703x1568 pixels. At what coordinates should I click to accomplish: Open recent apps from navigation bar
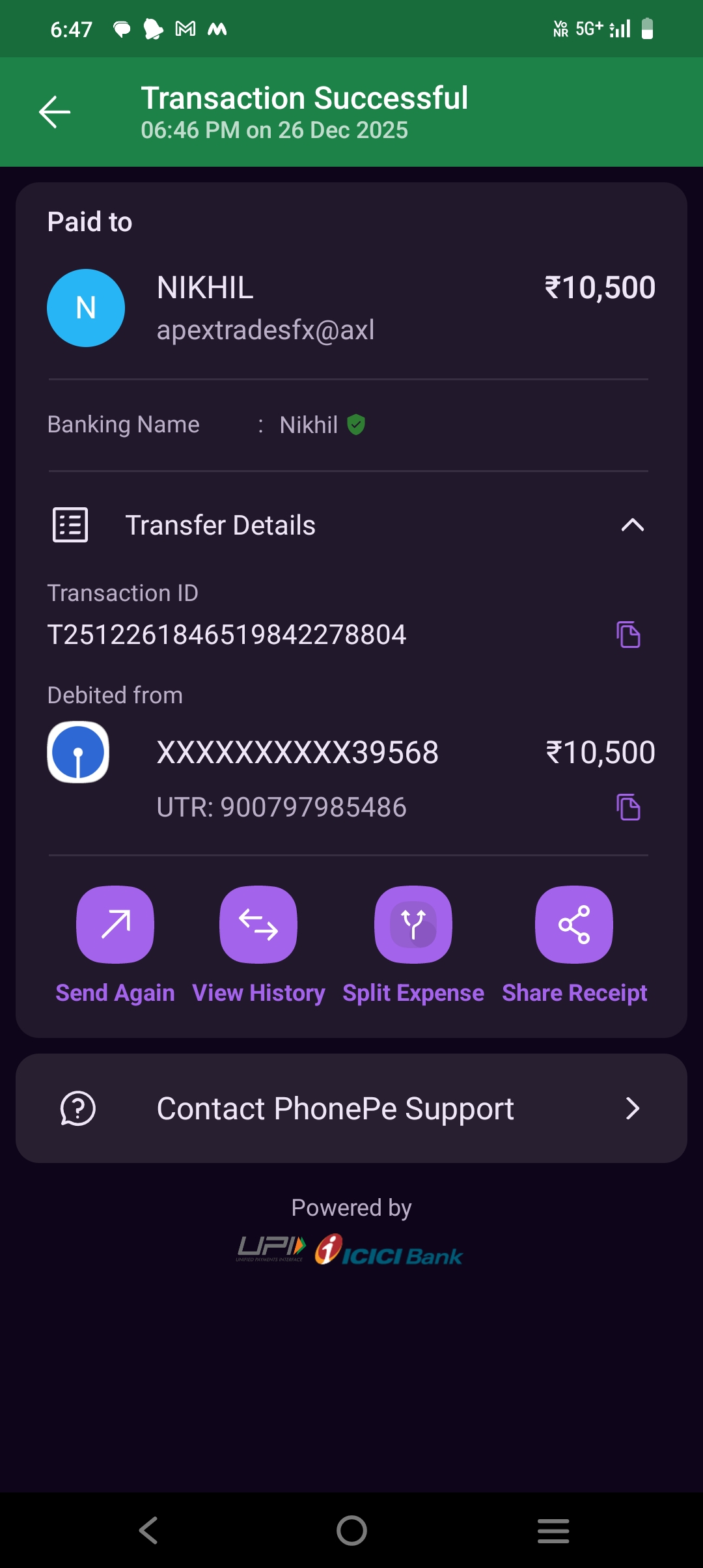click(x=553, y=1530)
